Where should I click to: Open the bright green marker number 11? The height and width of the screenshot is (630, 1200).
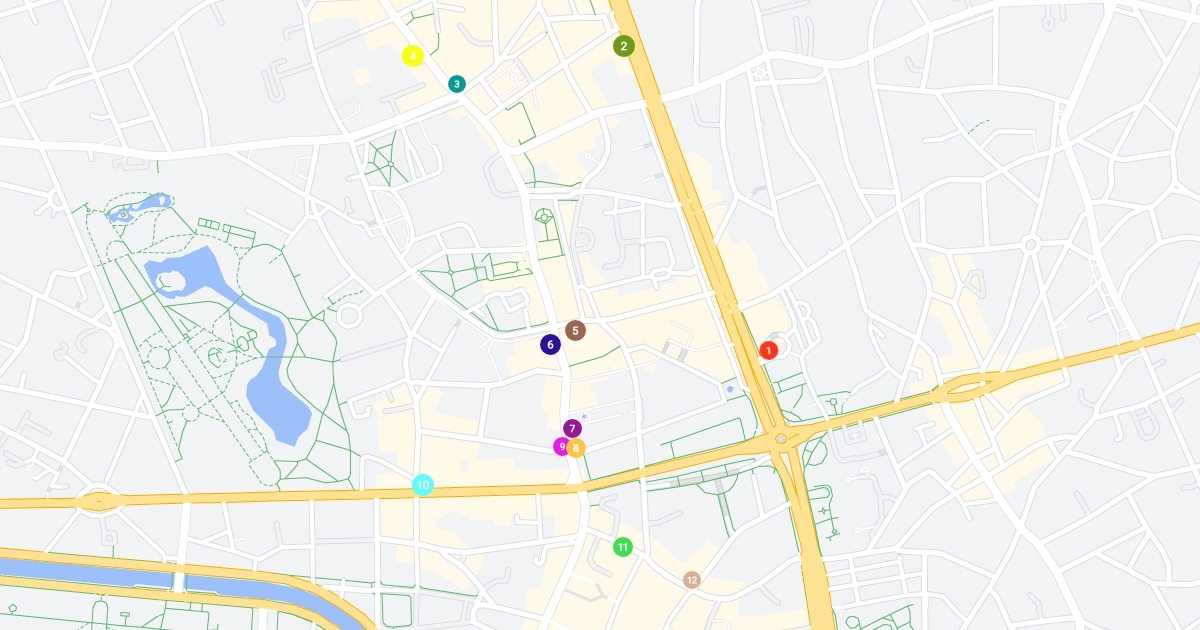pyautogui.click(x=623, y=546)
